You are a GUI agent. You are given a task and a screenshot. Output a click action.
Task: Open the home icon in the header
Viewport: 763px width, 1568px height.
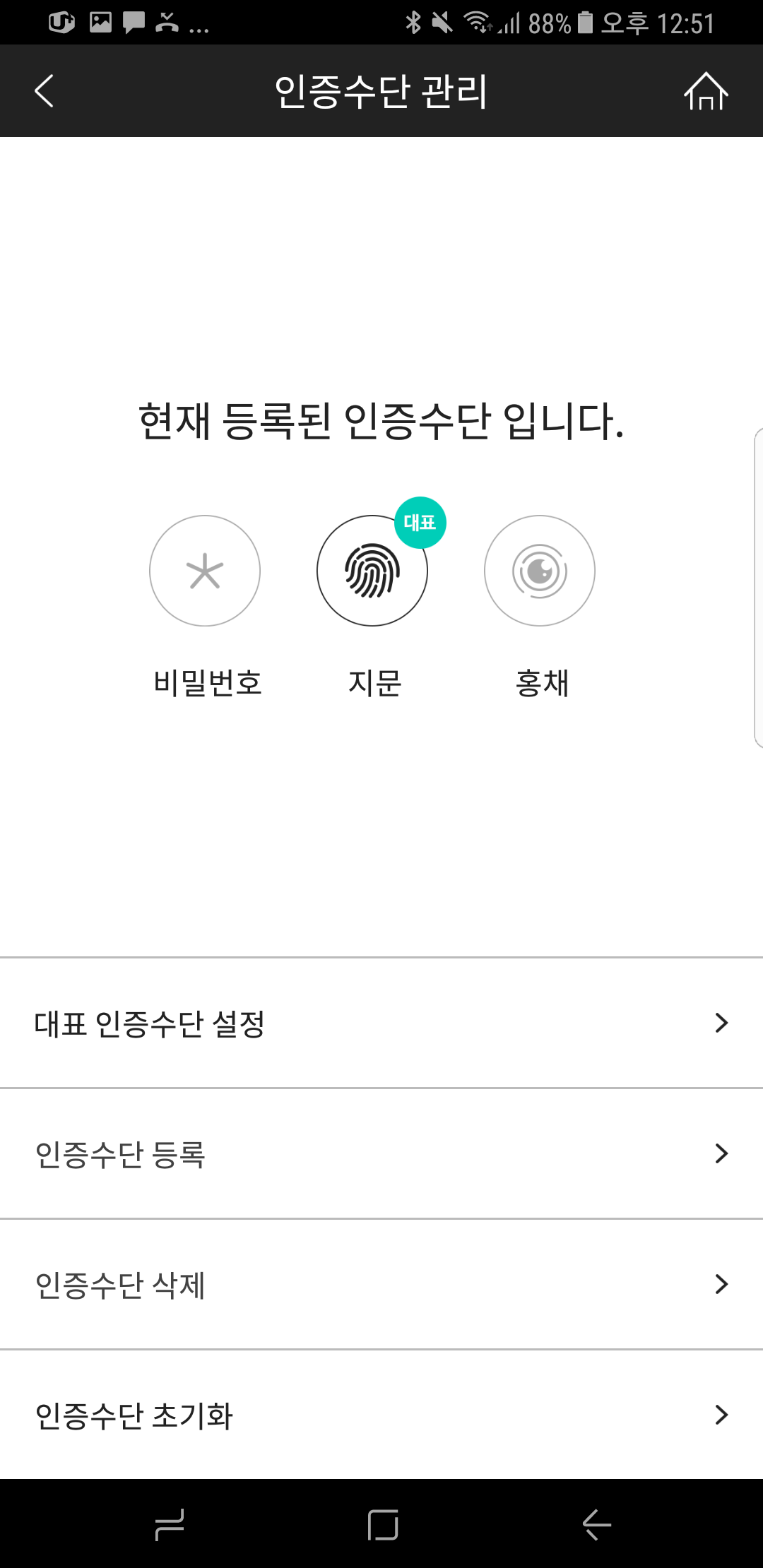(x=705, y=91)
